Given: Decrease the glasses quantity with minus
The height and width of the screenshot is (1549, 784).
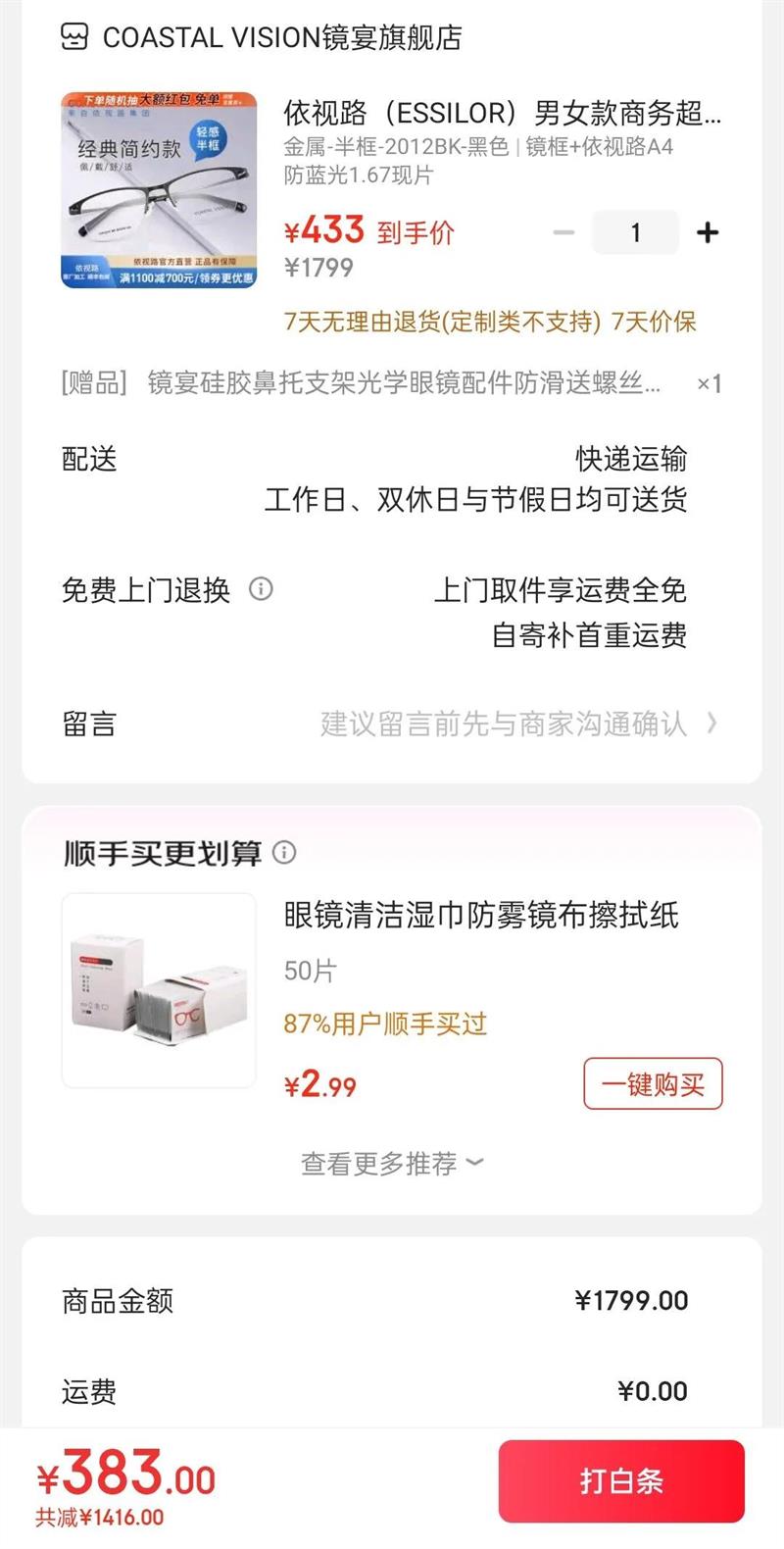Looking at the screenshot, I should tap(563, 232).
